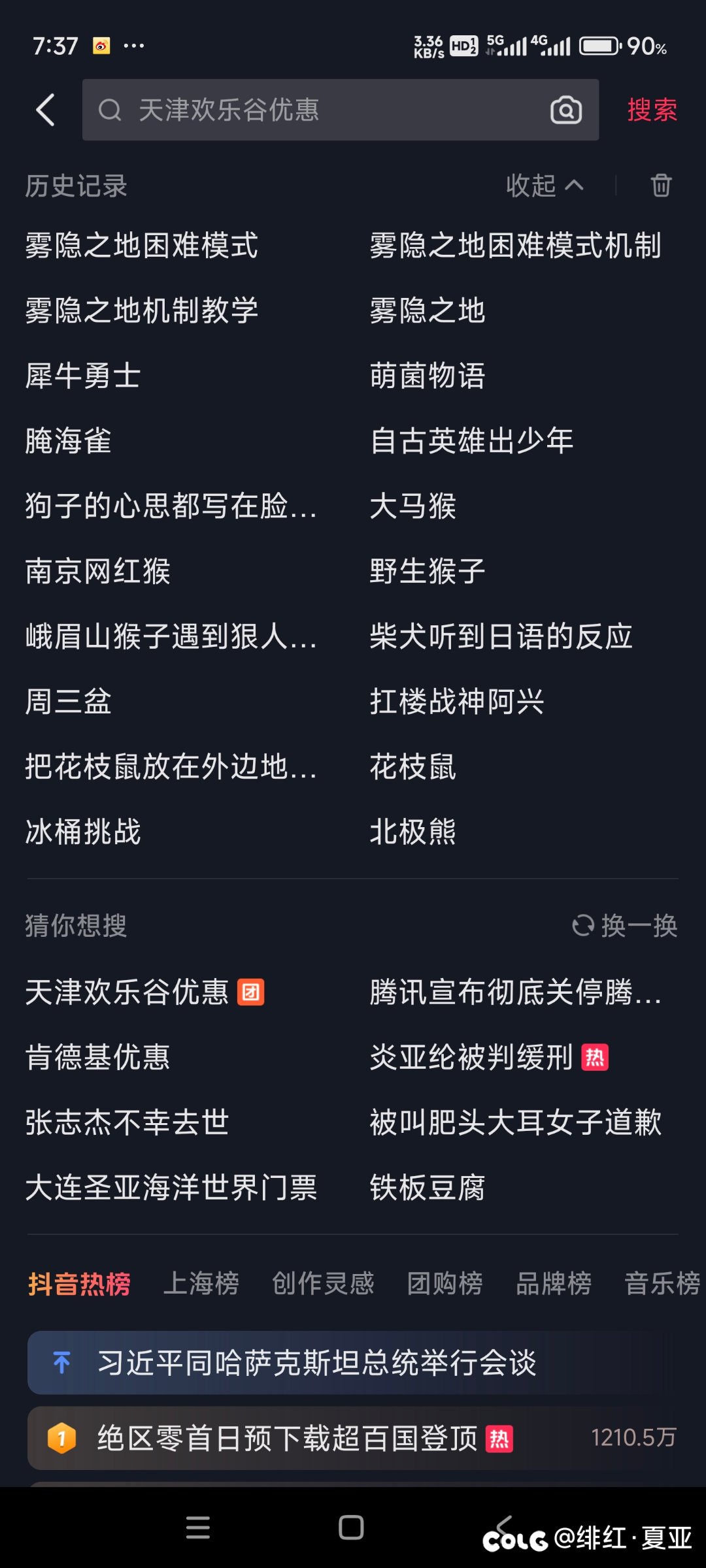Collapse search history with 收起
706x1568 pixels.
[x=544, y=186]
